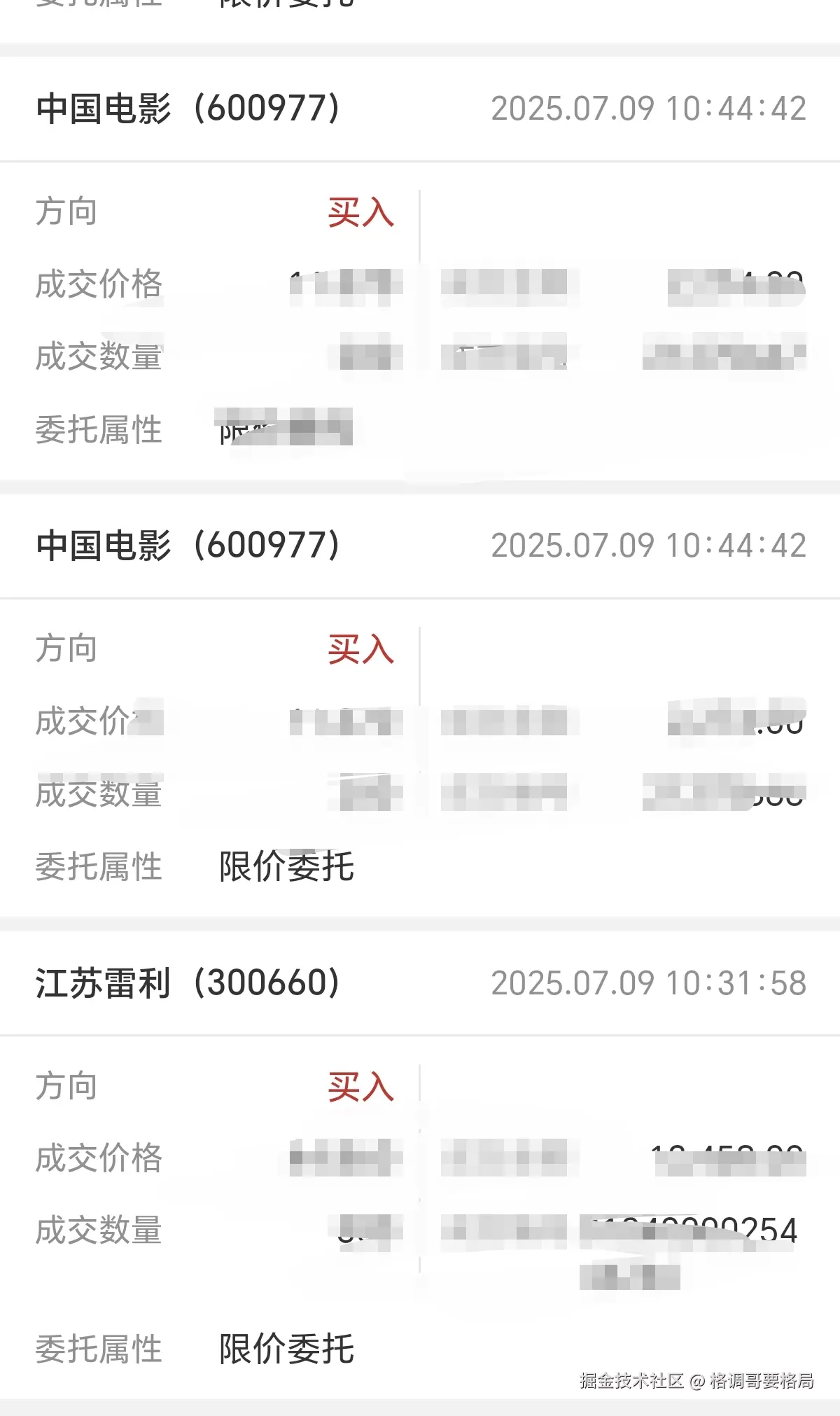Click the 买入 label in the 江苏雷利 record

[360, 1087]
